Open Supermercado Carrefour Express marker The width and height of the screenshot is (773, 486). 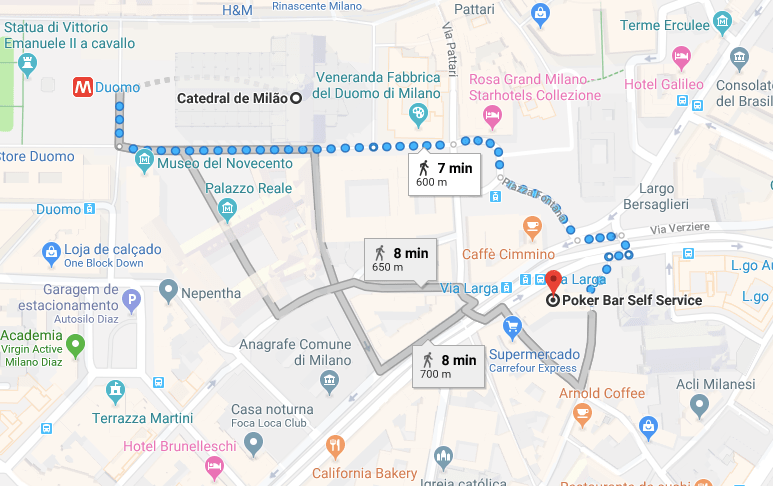(x=513, y=325)
